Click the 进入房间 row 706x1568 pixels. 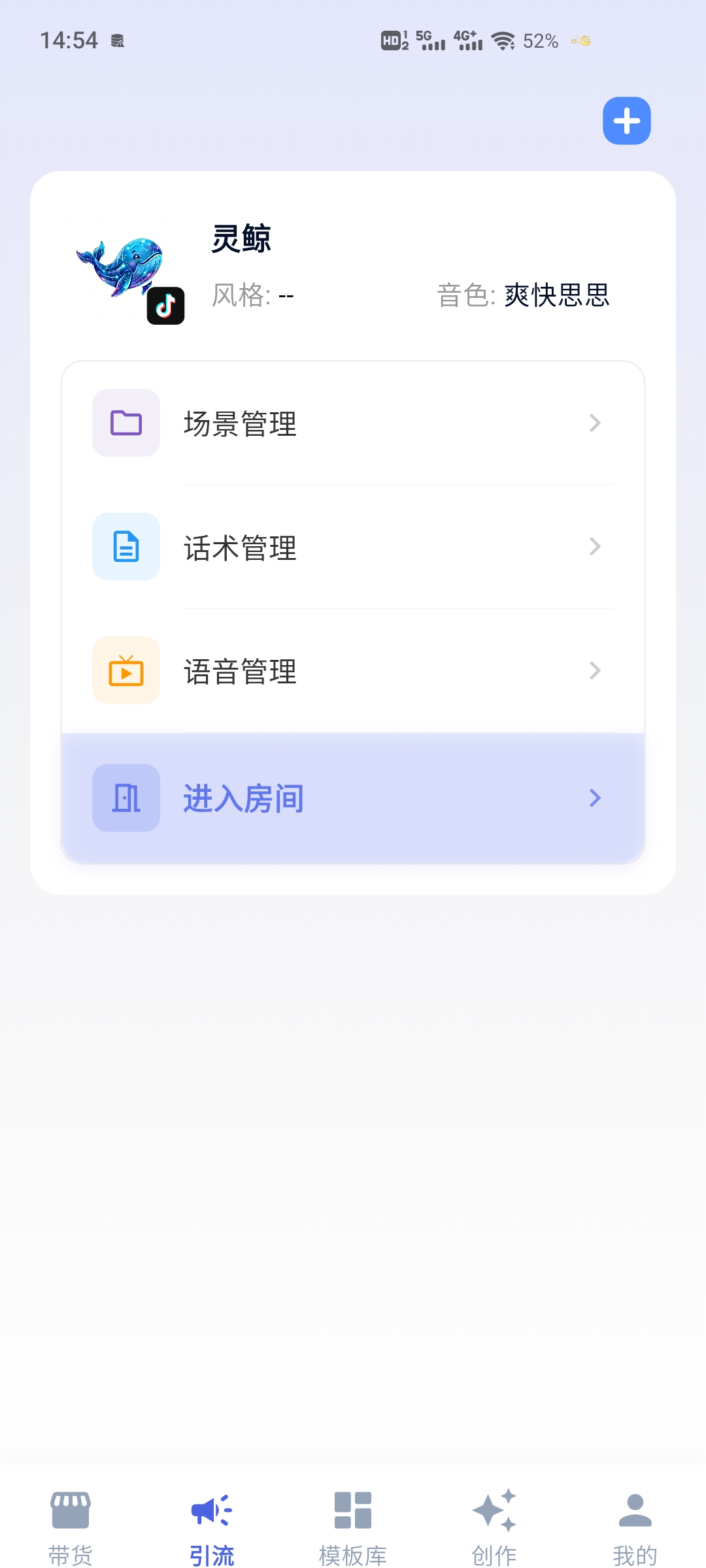tap(353, 798)
